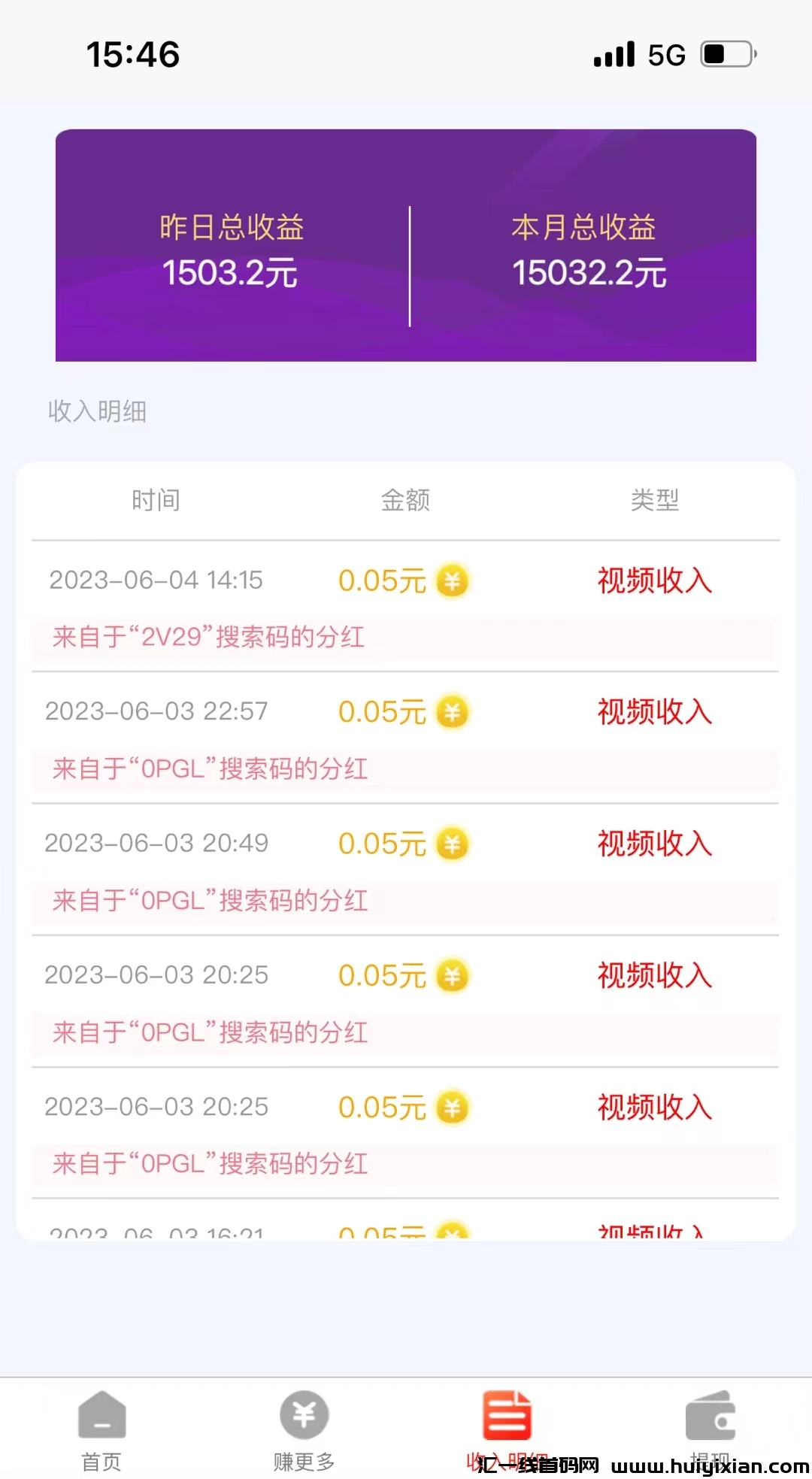Click the 5G network indicator
This screenshot has height=1479, width=812.
pyautogui.click(x=665, y=53)
